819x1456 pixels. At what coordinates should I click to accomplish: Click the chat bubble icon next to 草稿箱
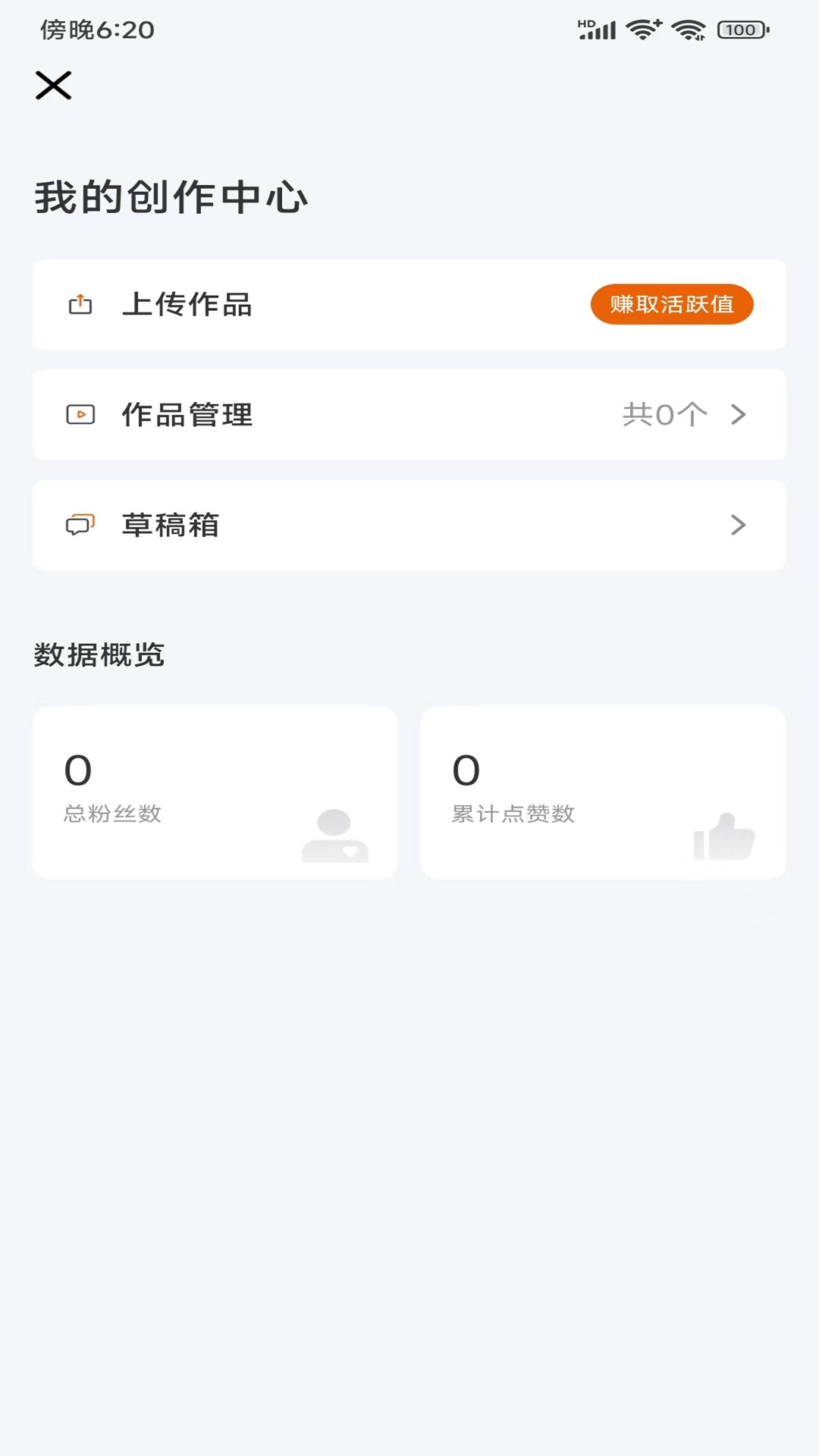pos(79,525)
